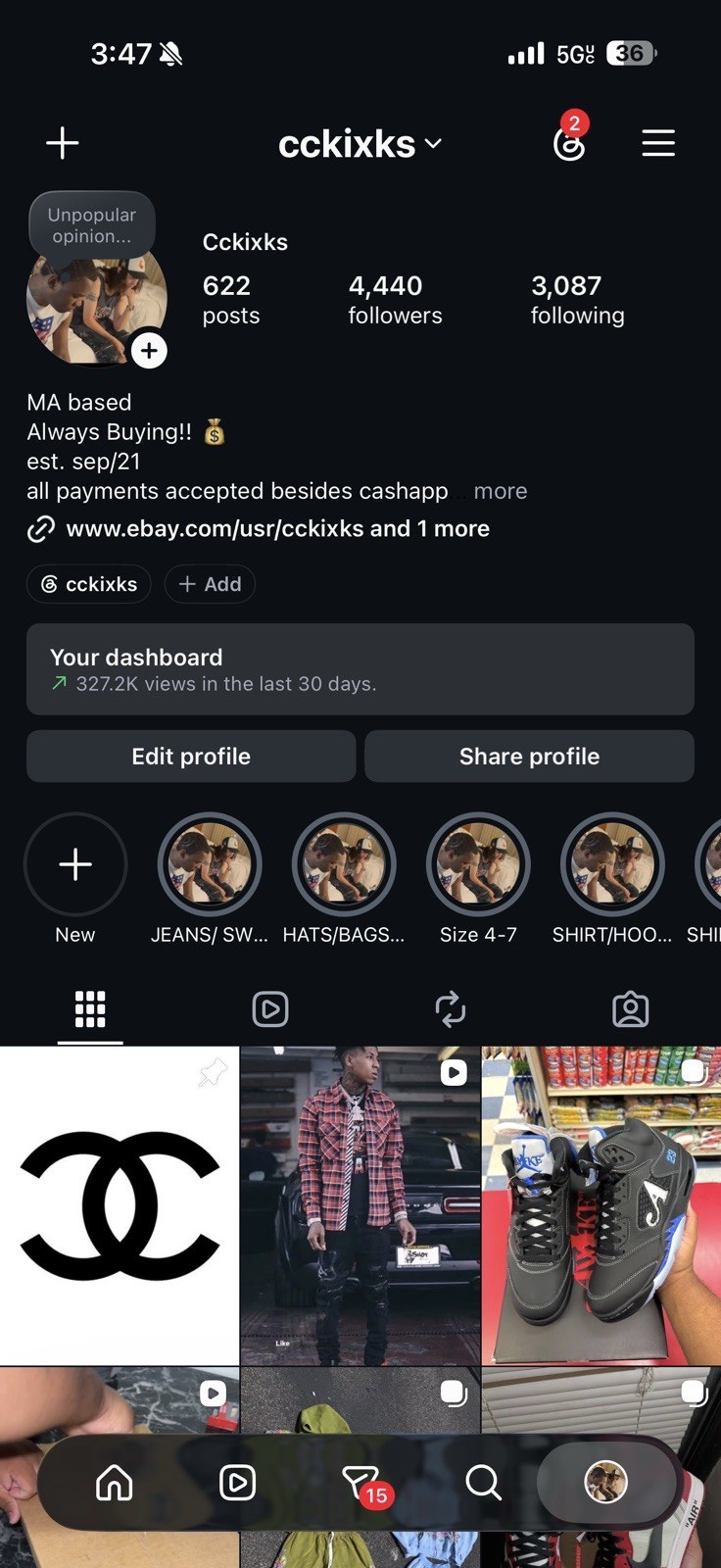The image size is (721, 1568).
Task: Tap the cckixks Threads chip
Action: 89,584
